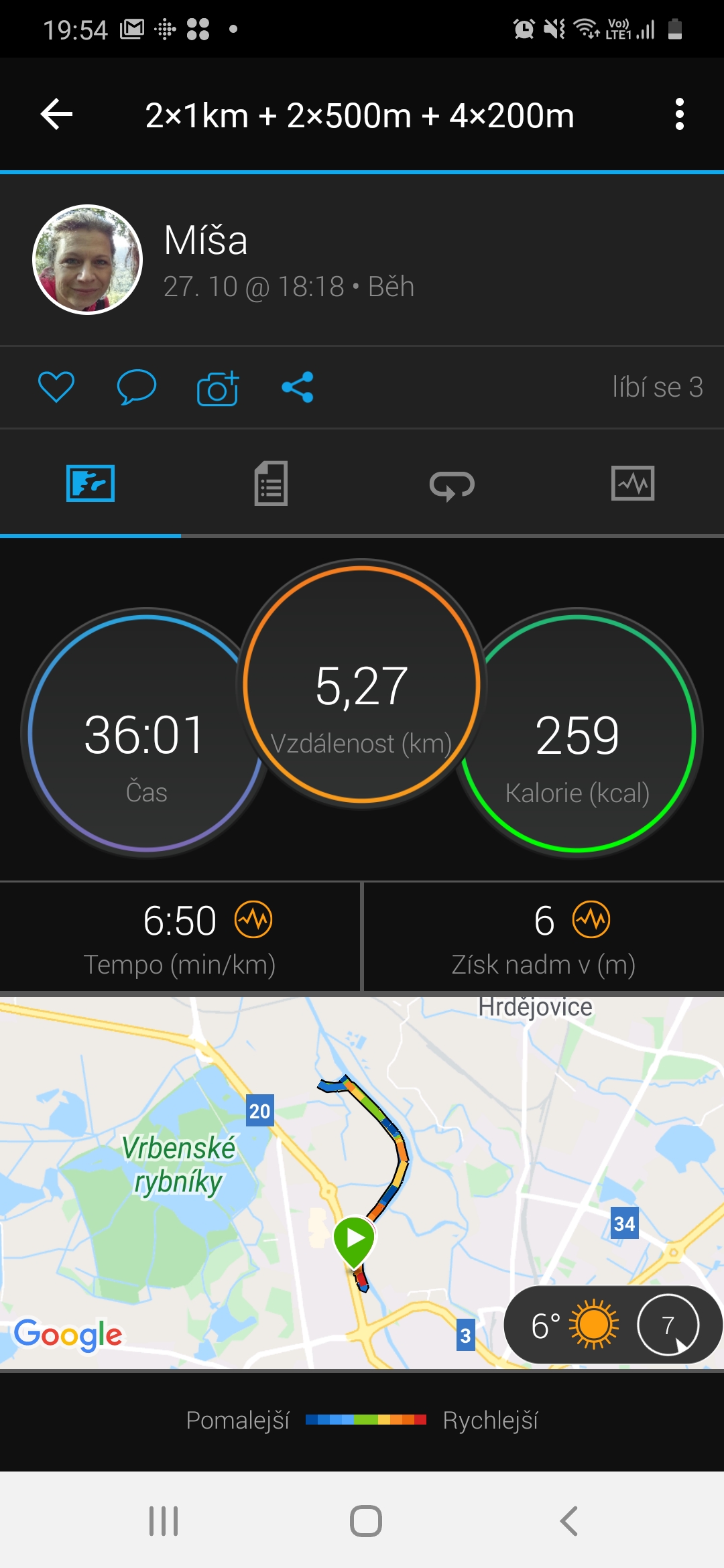Tap the insights icon beside elevation gain
Screen dimensions: 724x1568
(591, 920)
